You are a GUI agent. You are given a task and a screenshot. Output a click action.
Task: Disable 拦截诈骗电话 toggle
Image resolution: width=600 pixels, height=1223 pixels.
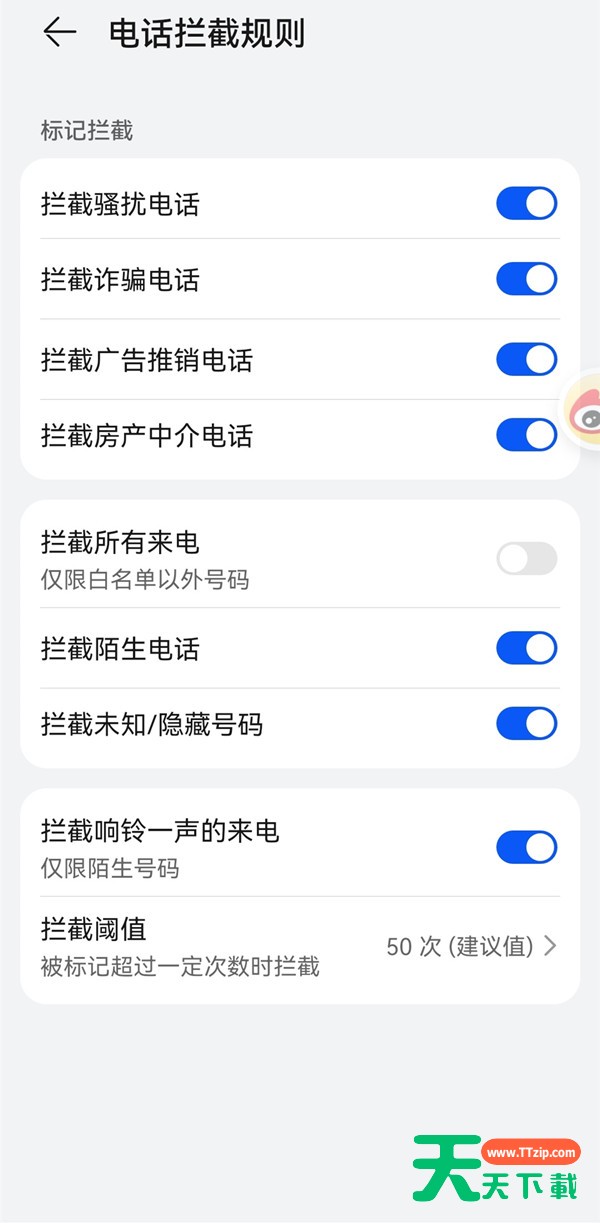pyautogui.click(x=527, y=279)
